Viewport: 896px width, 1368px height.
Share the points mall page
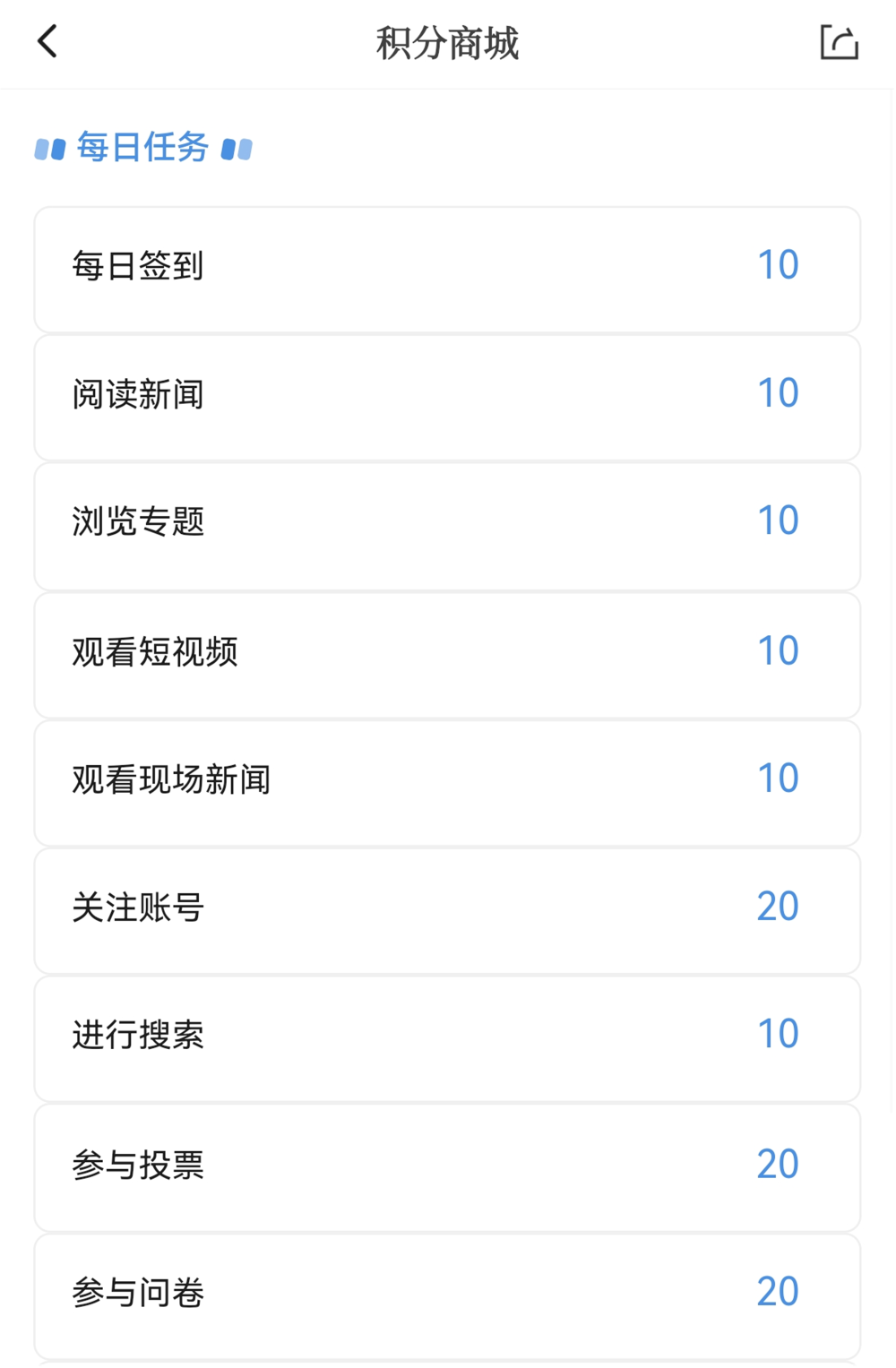(839, 42)
